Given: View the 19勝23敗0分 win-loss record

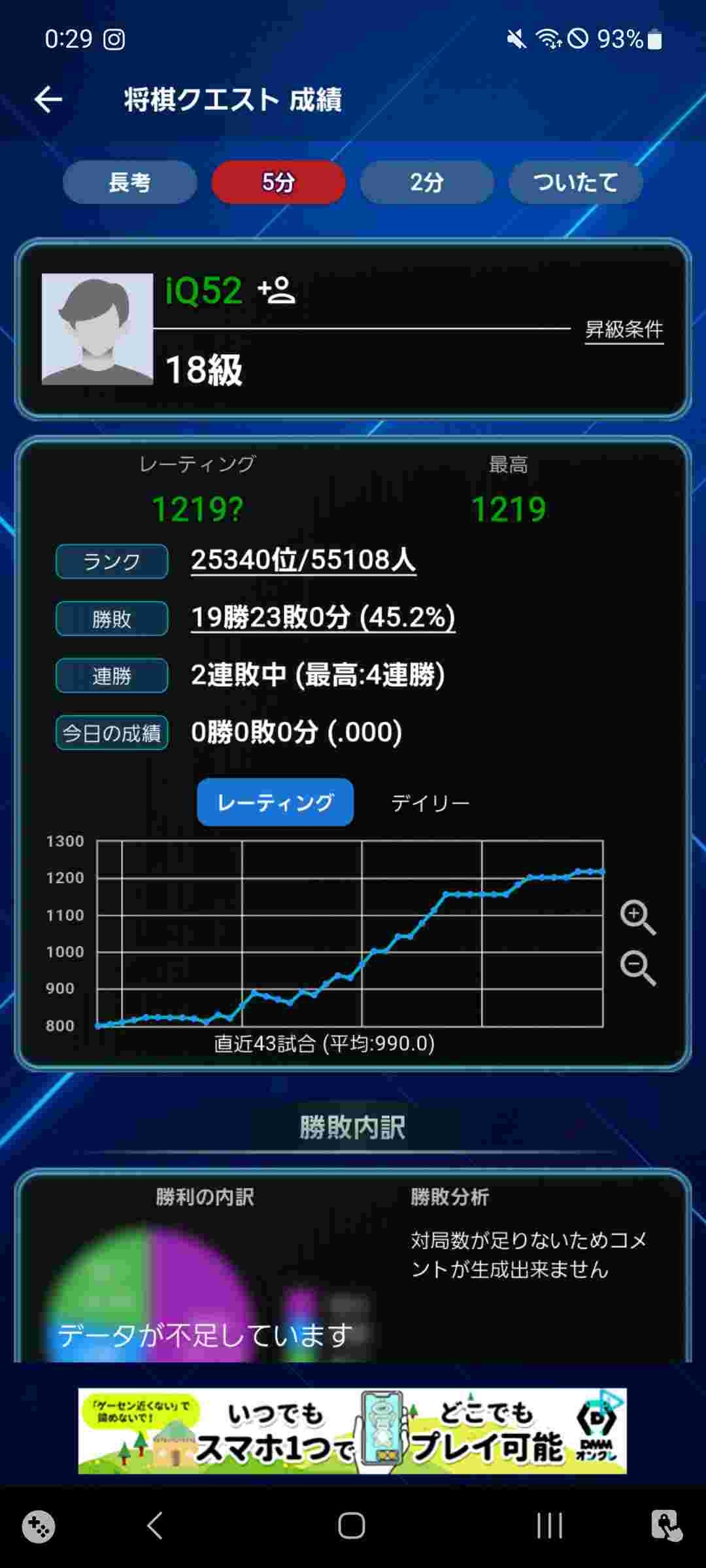Looking at the screenshot, I should coord(322,617).
